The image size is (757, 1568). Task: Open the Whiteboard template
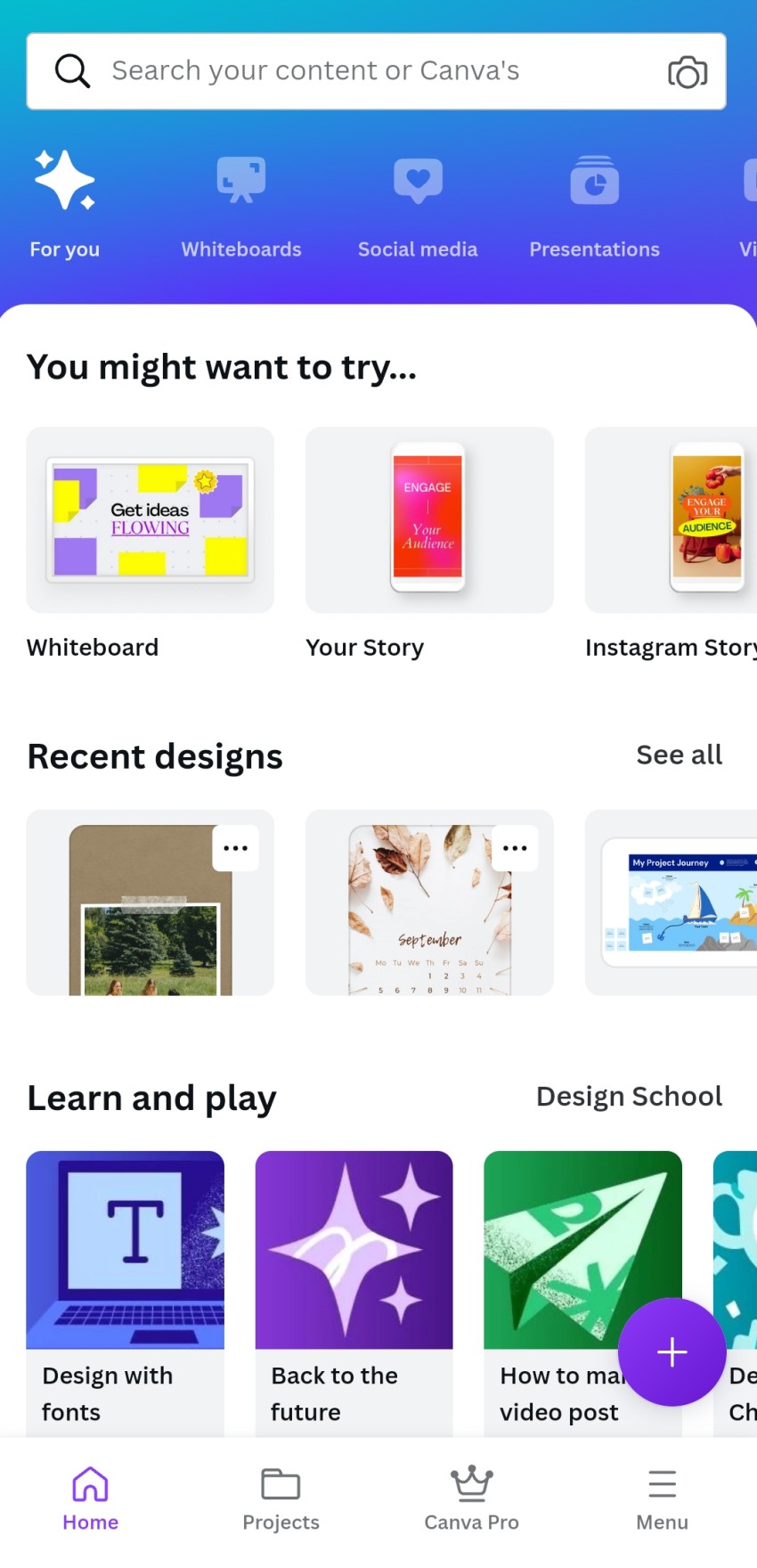[150, 521]
